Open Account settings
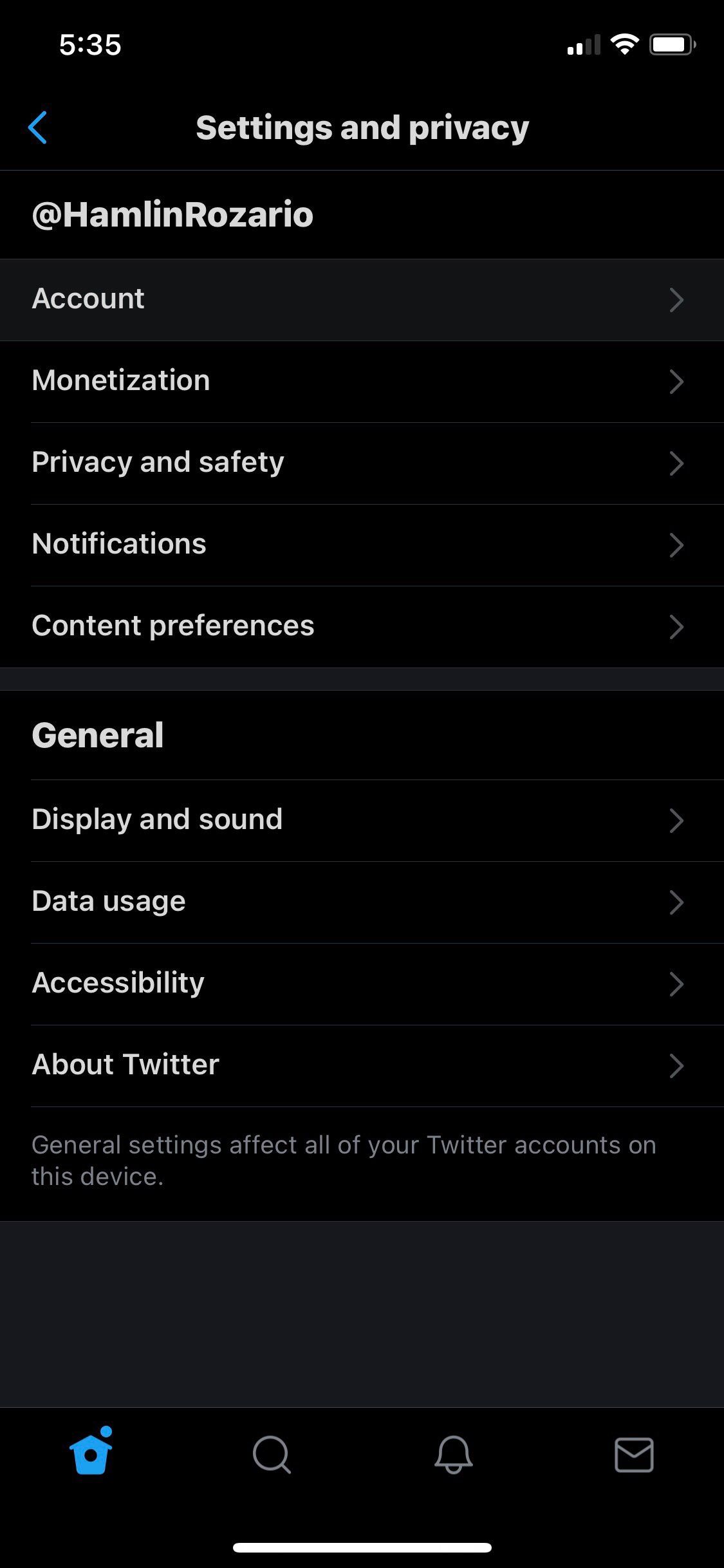This screenshot has height=1568, width=724. click(x=362, y=299)
